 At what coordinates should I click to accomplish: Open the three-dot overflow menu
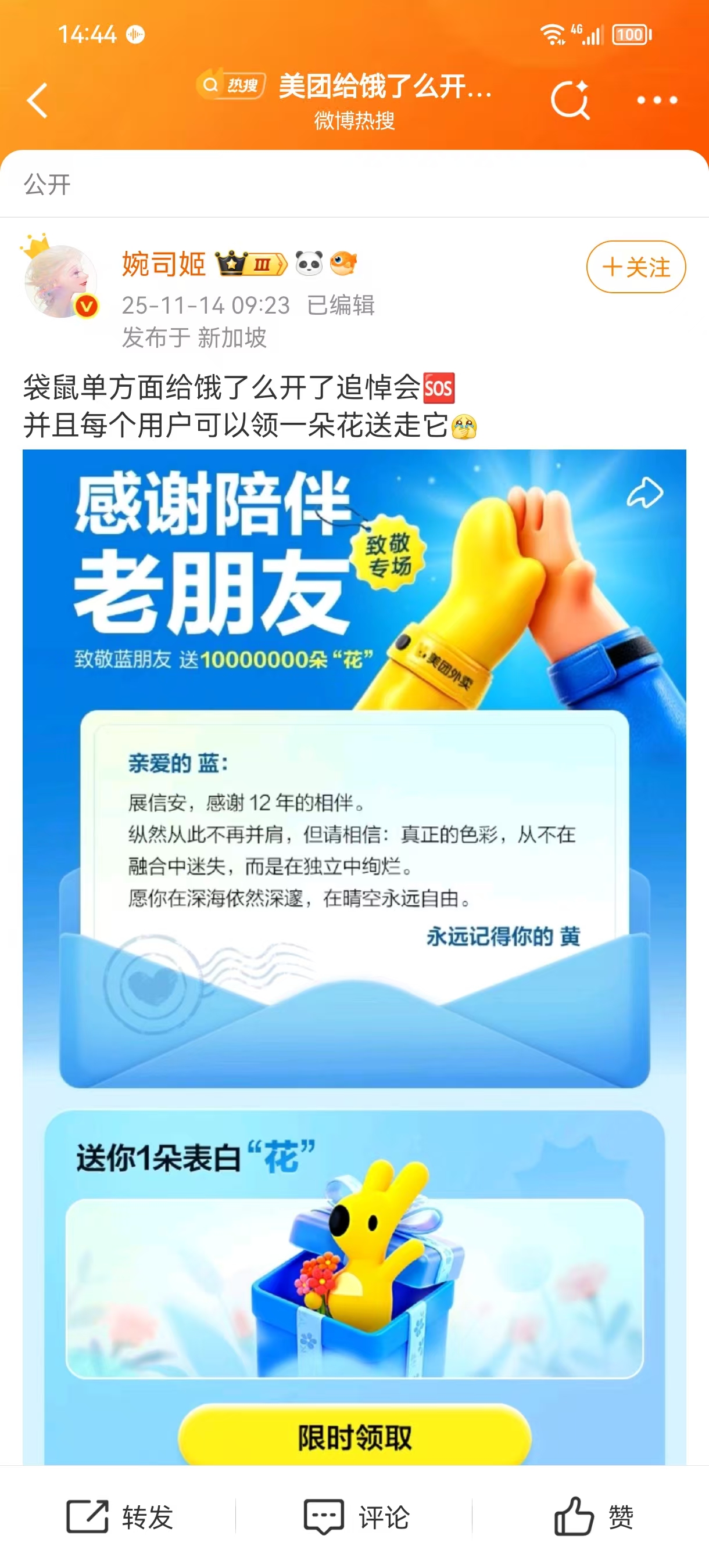[657, 100]
